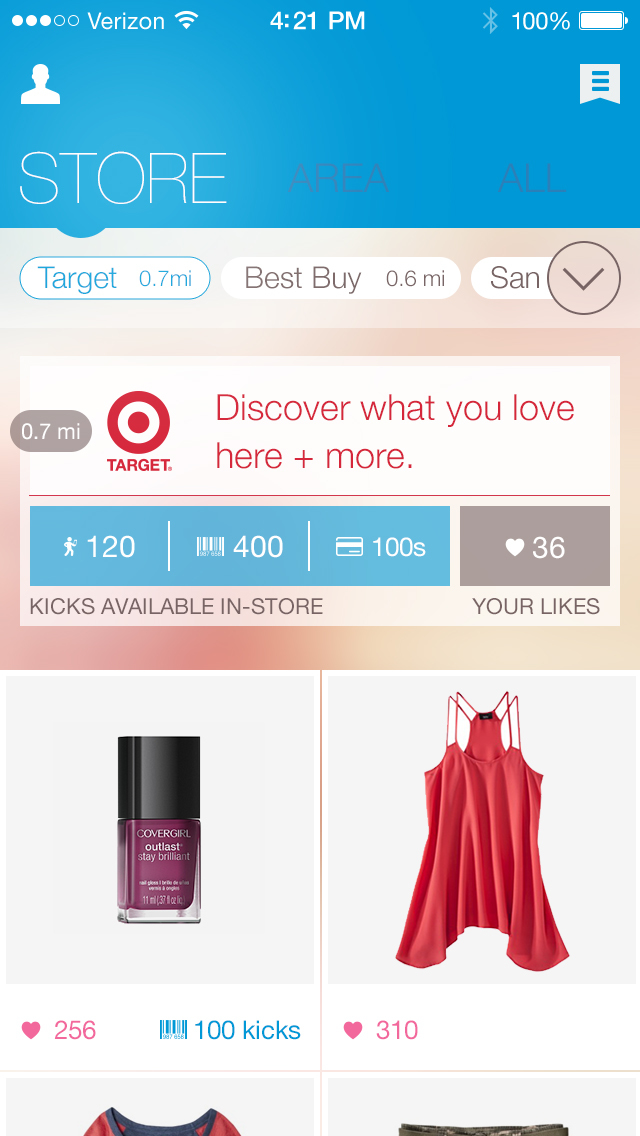Like the red tank top

click(353, 1030)
